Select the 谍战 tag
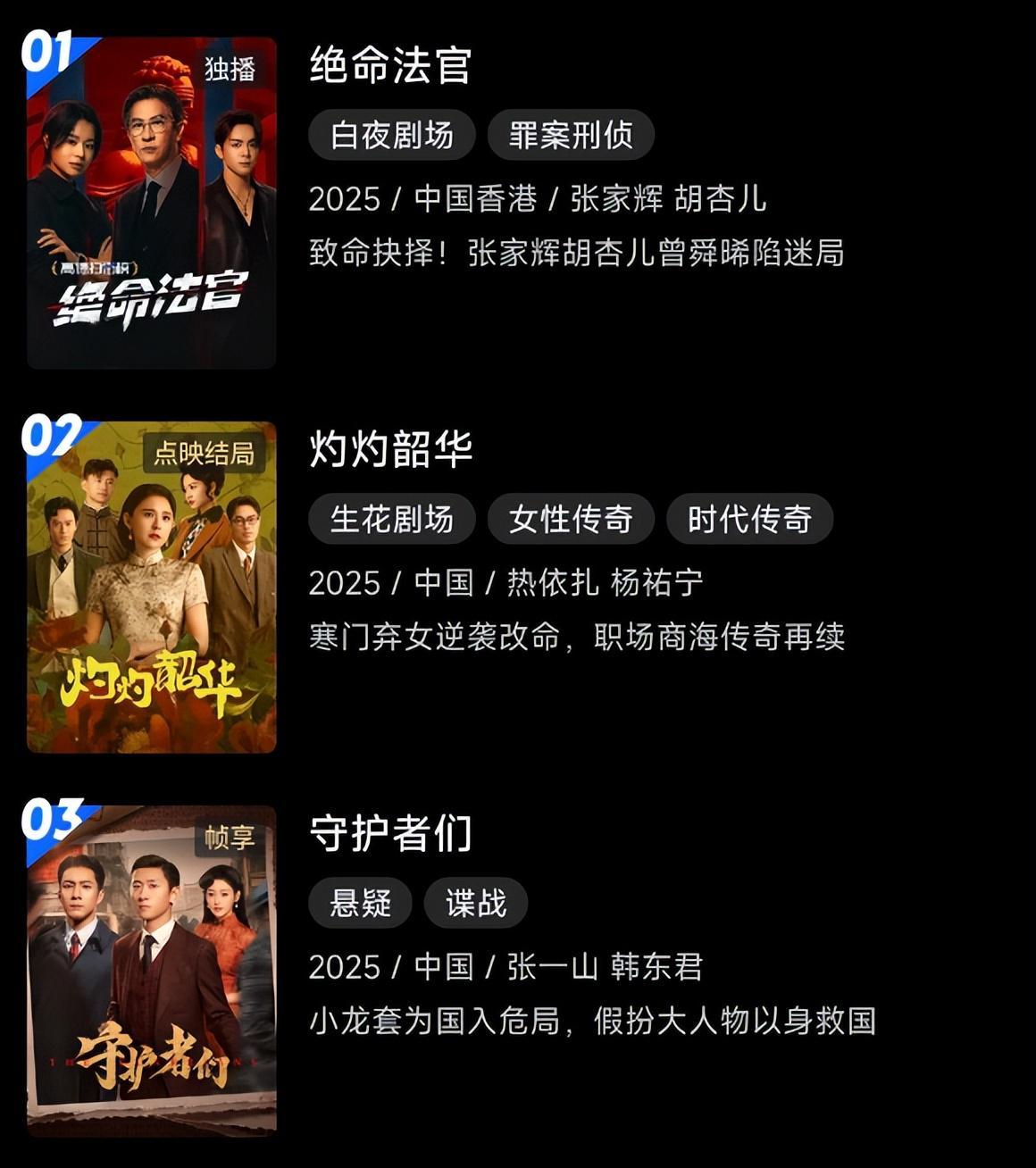 pos(476,903)
